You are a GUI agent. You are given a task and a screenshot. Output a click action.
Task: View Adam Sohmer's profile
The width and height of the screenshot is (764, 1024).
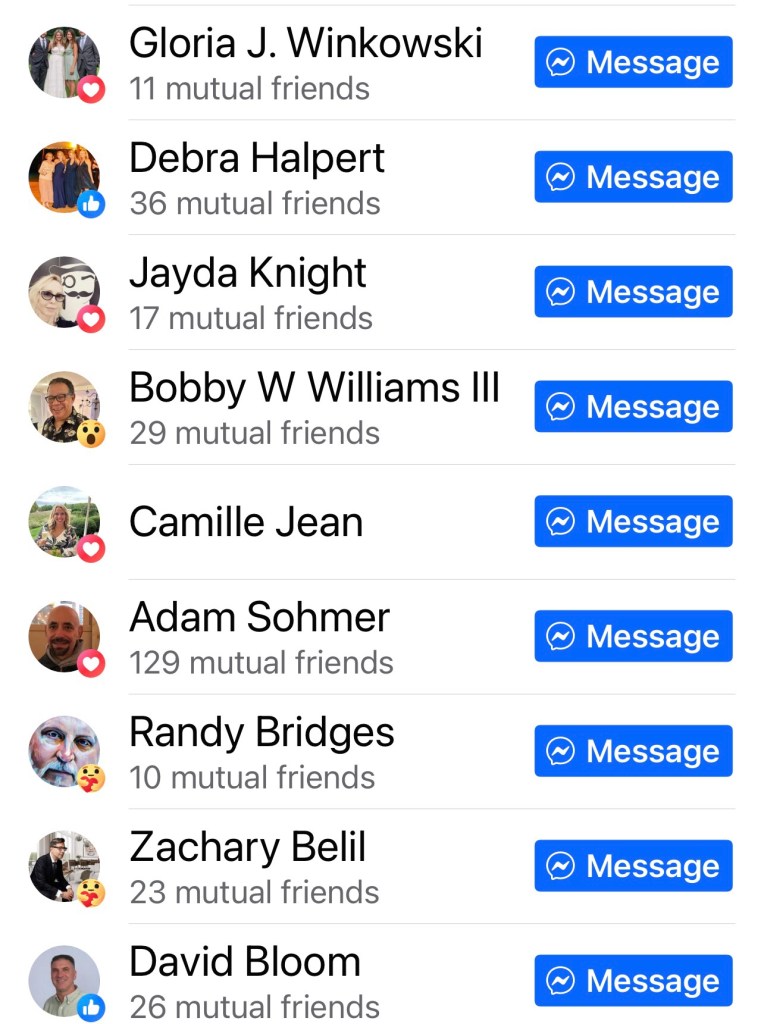(x=259, y=618)
